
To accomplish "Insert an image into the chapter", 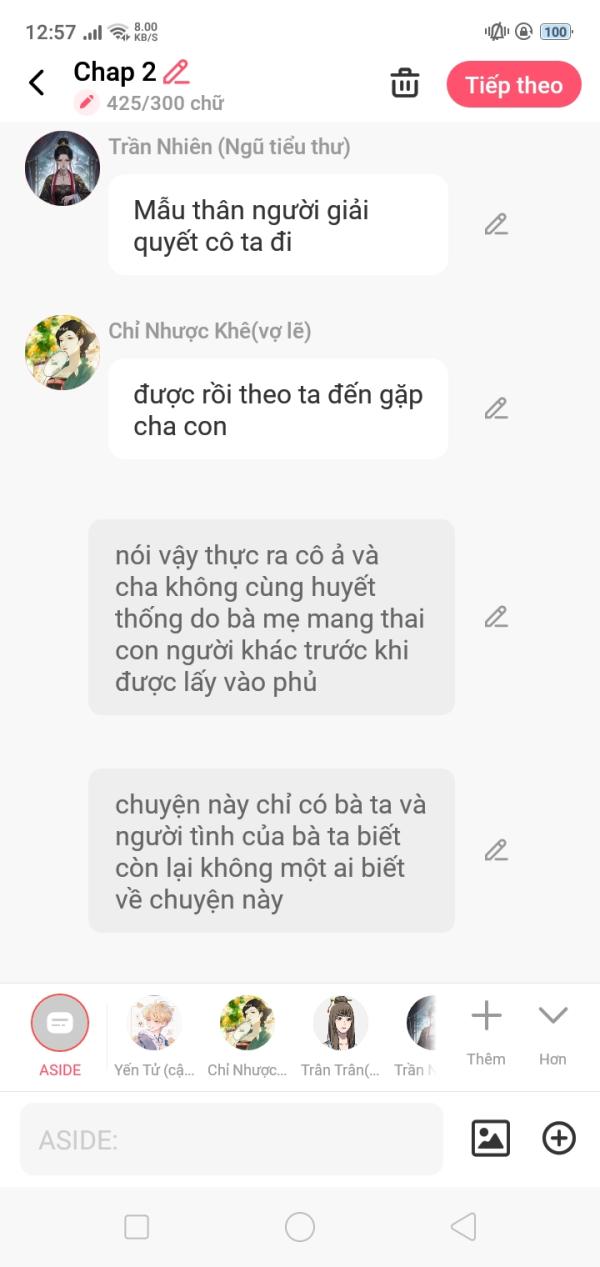I will tap(490, 1138).
